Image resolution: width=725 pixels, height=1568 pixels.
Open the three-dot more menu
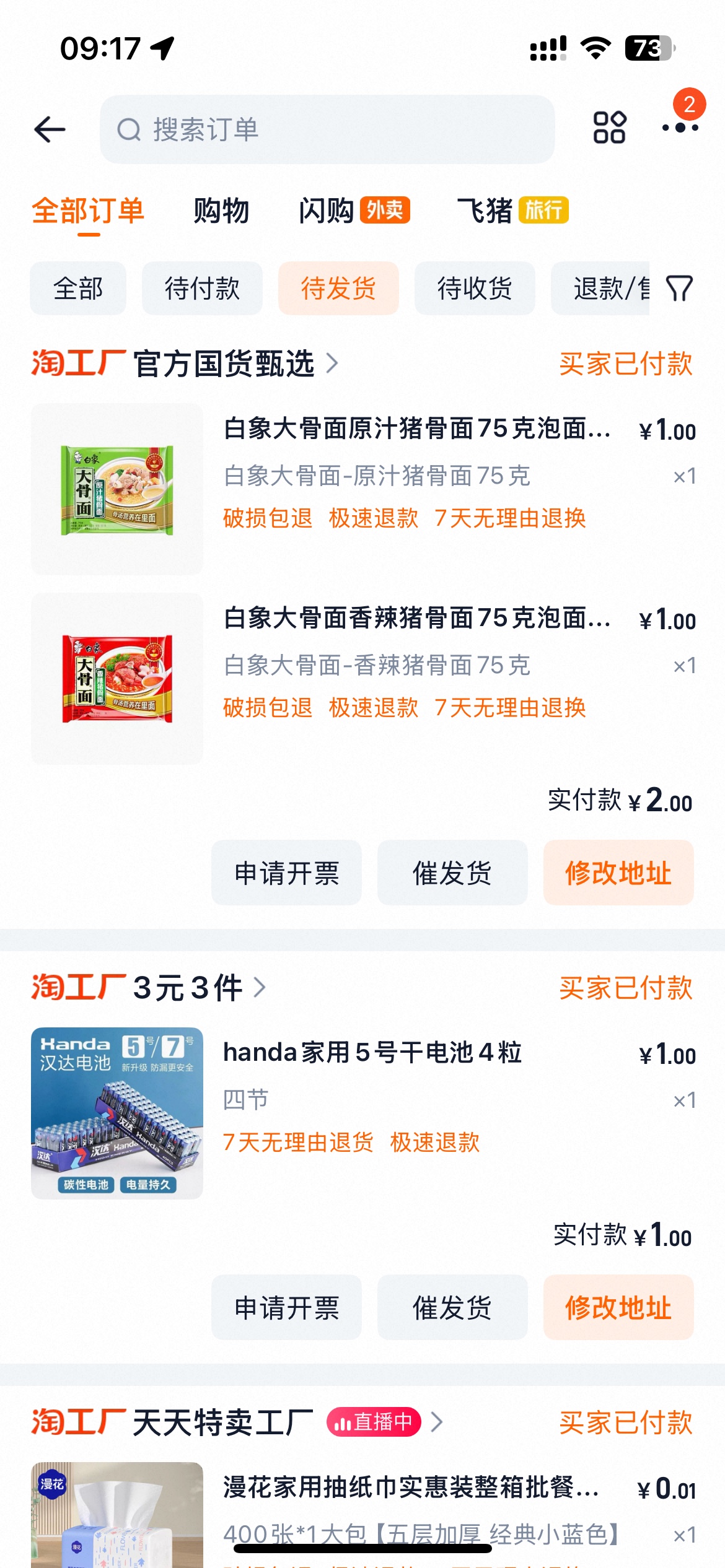click(680, 128)
